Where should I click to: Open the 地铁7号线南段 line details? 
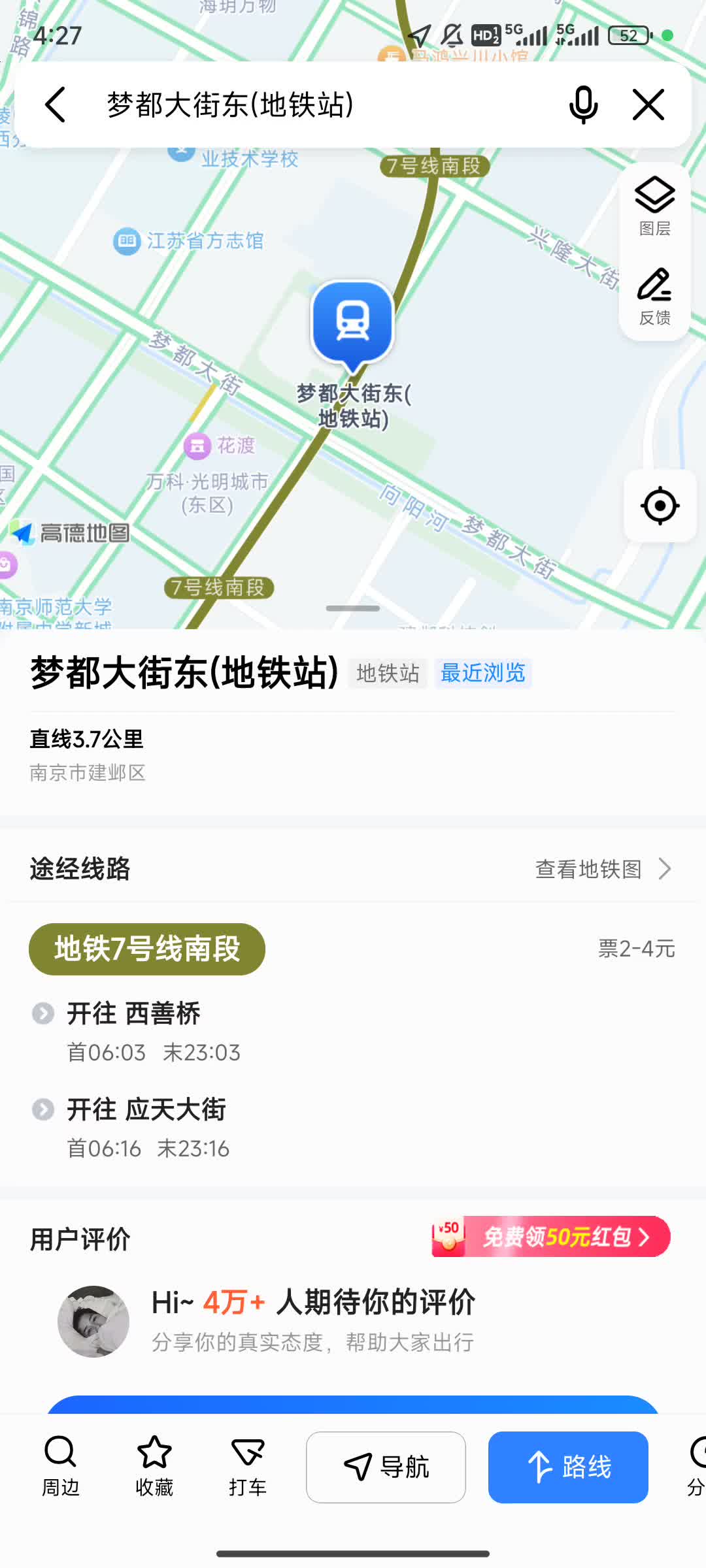pyautogui.click(x=147, y=949)
